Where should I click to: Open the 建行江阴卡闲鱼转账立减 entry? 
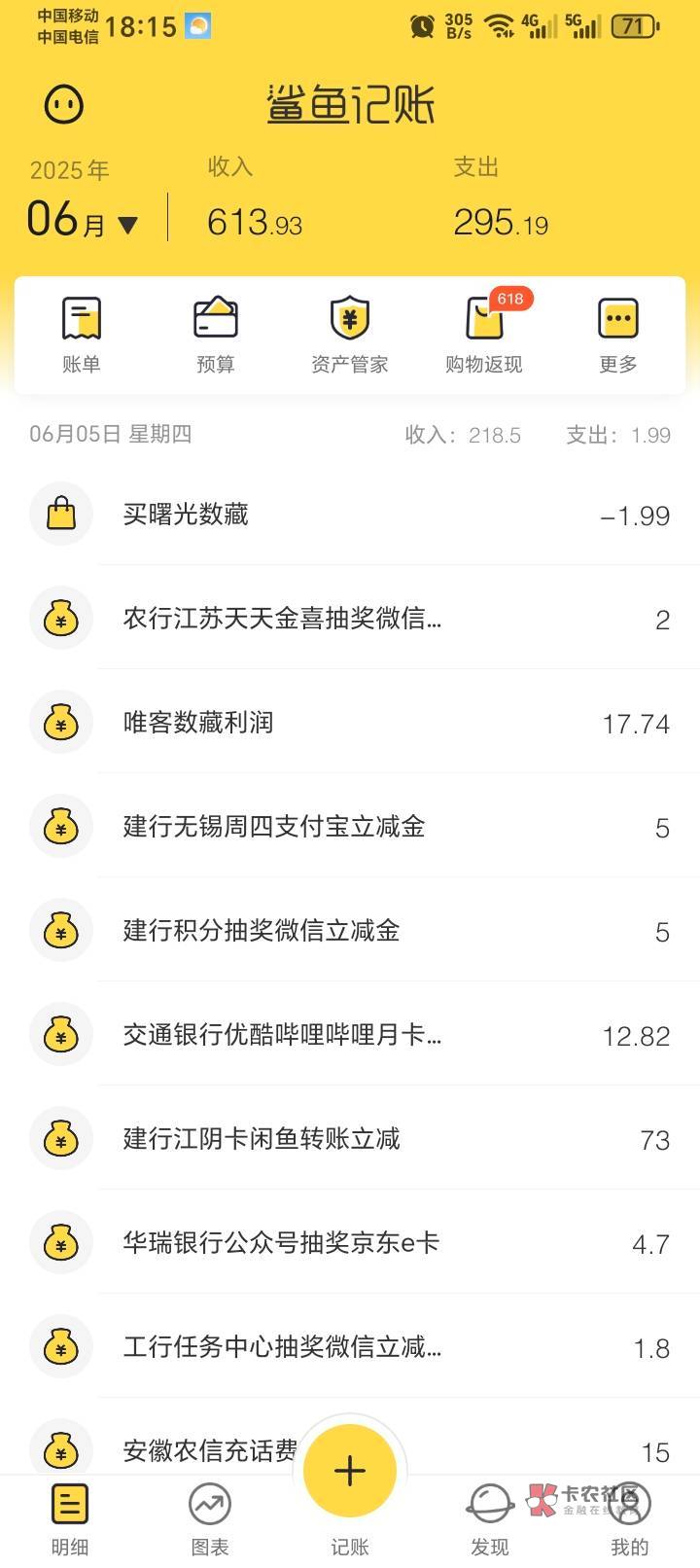click(350, 1138)
